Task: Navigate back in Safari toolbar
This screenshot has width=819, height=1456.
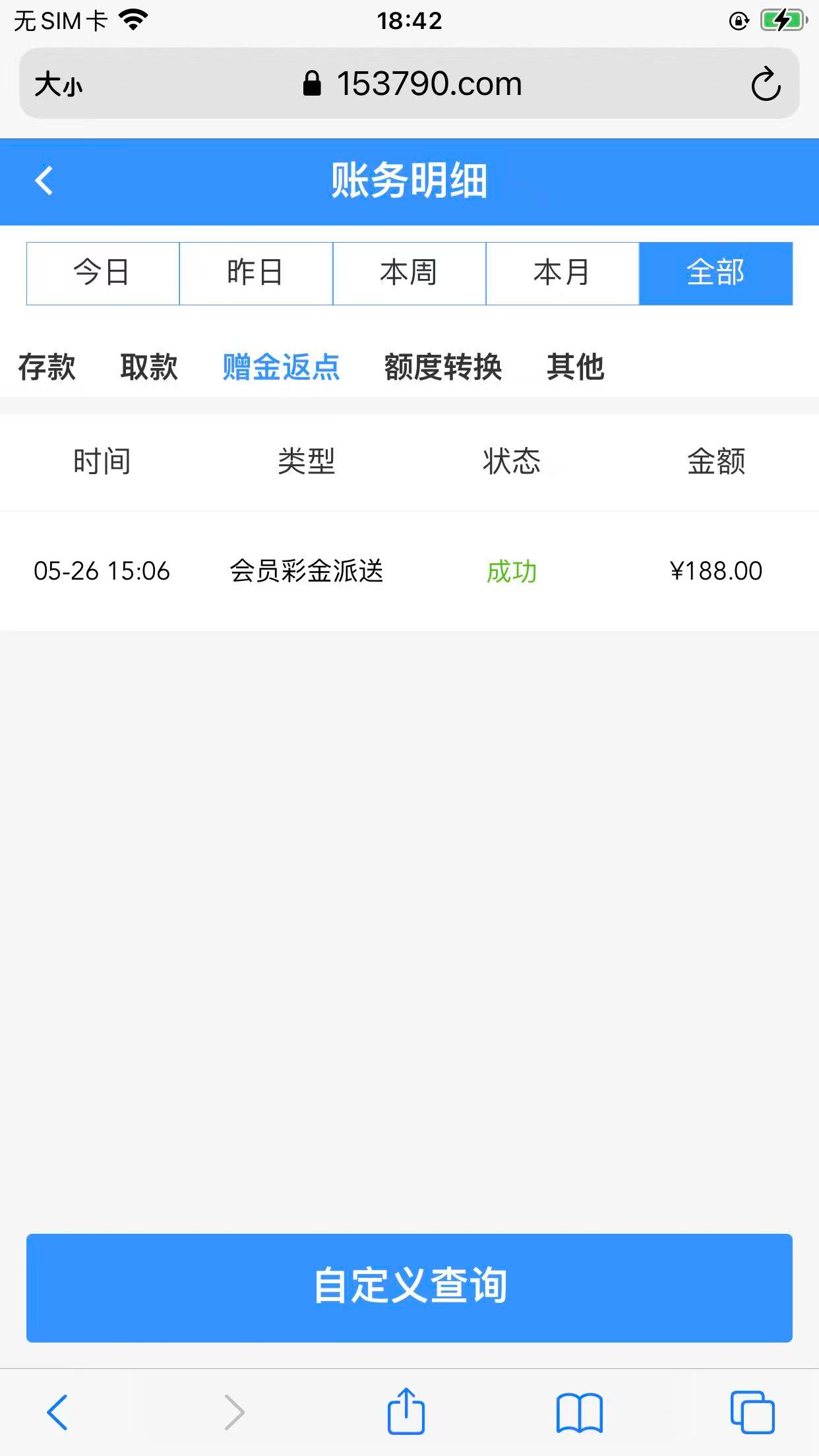Action: click(x=57, y=1412)
